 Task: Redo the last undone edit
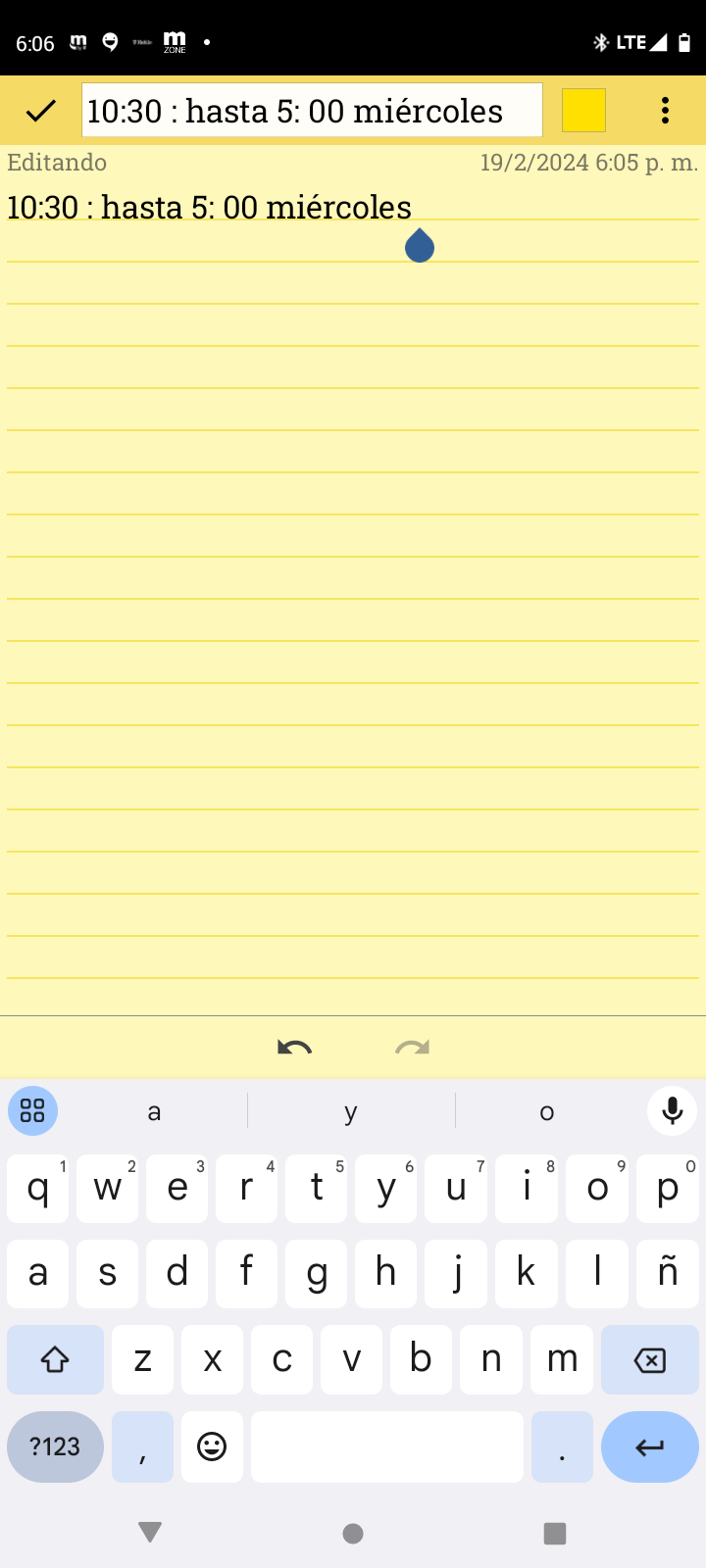click(412, 1048)
